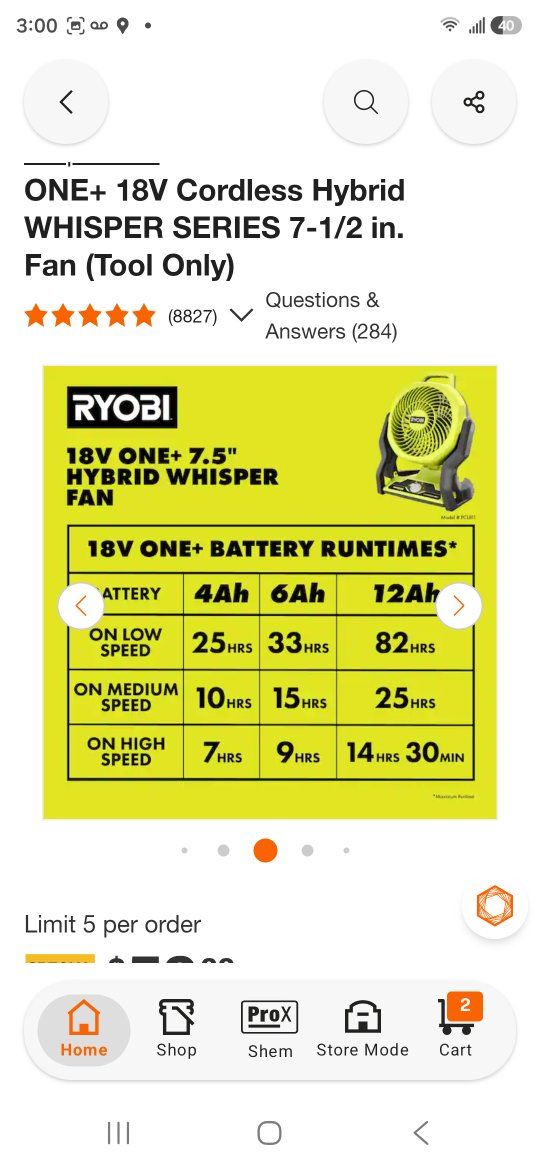Show the next product image
540x1170 pixels.
tap(459, 606)
